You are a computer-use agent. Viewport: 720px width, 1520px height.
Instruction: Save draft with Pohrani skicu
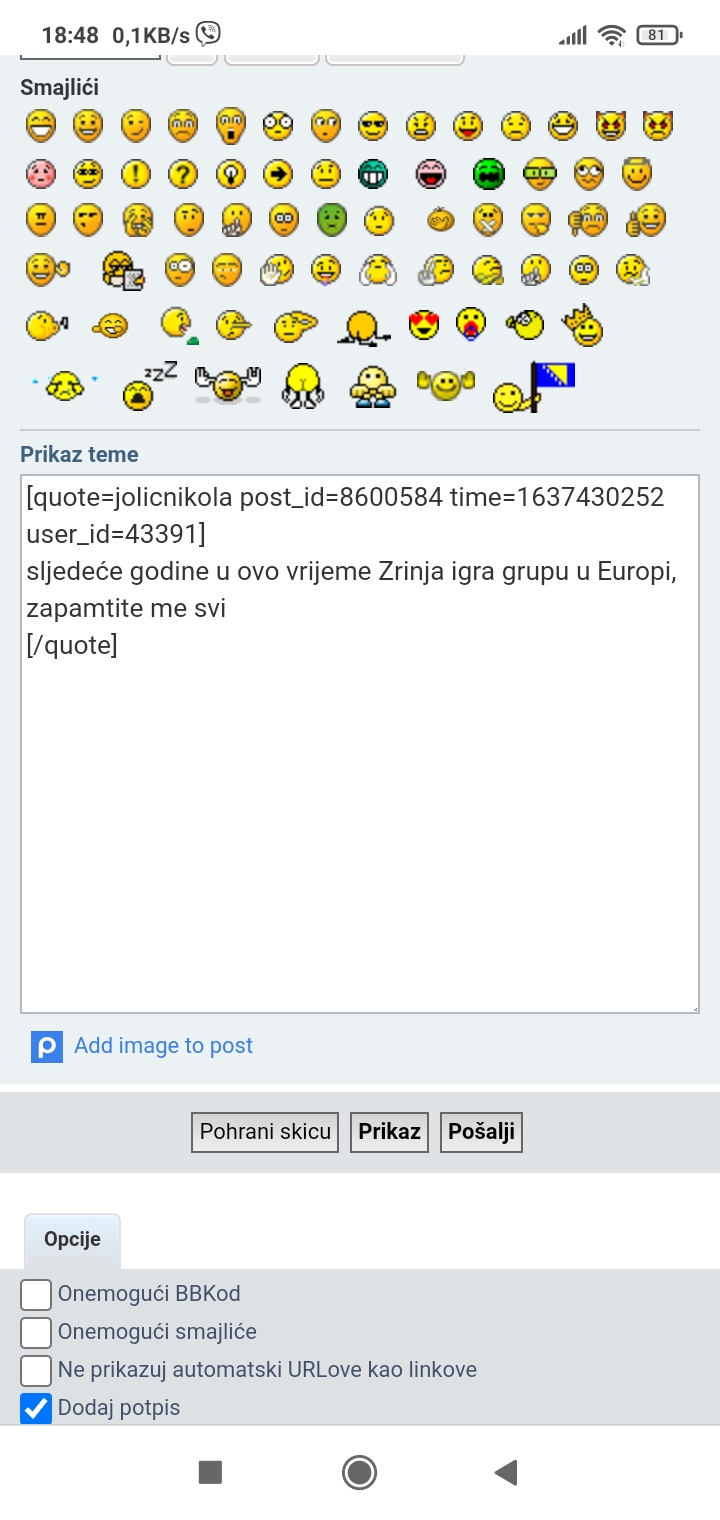(x=265, y=1132)
